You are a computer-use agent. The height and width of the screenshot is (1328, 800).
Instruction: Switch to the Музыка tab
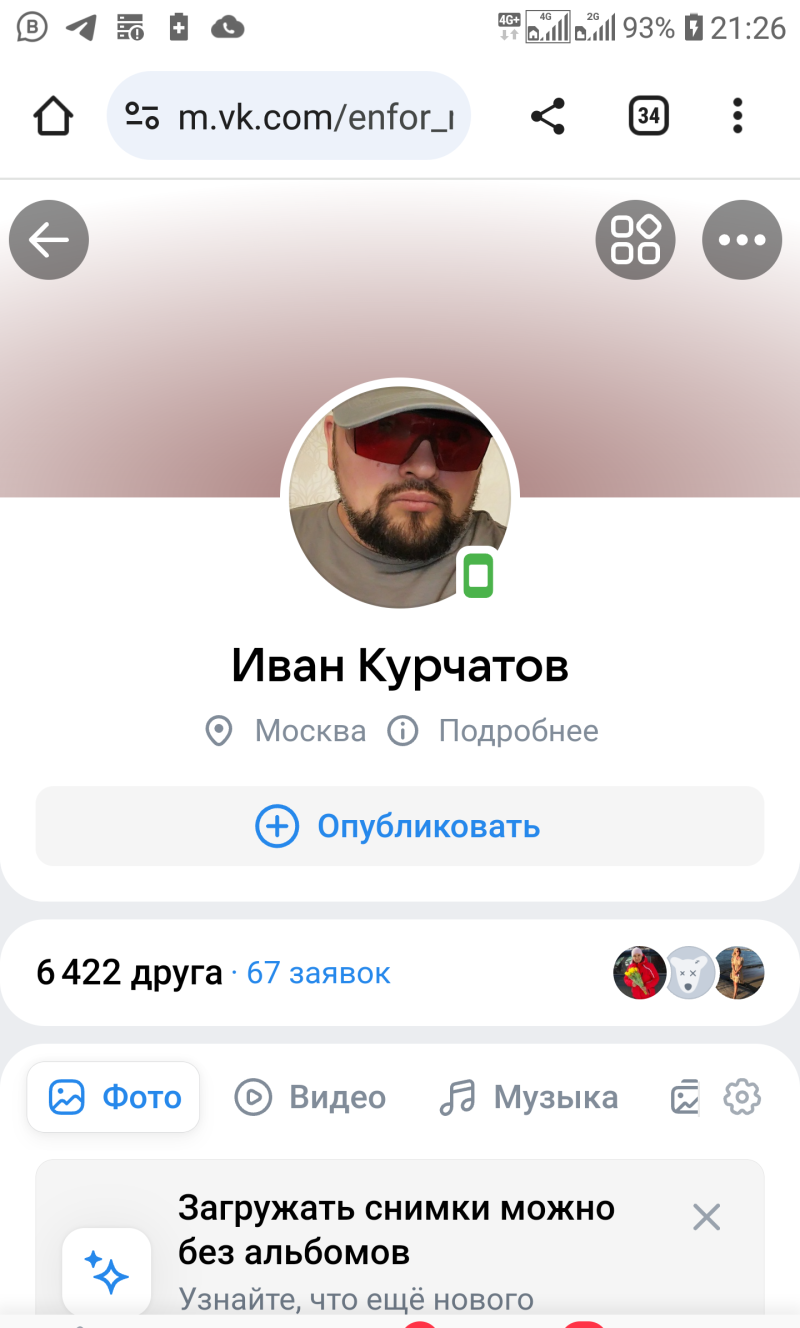tap(529, 1097)
